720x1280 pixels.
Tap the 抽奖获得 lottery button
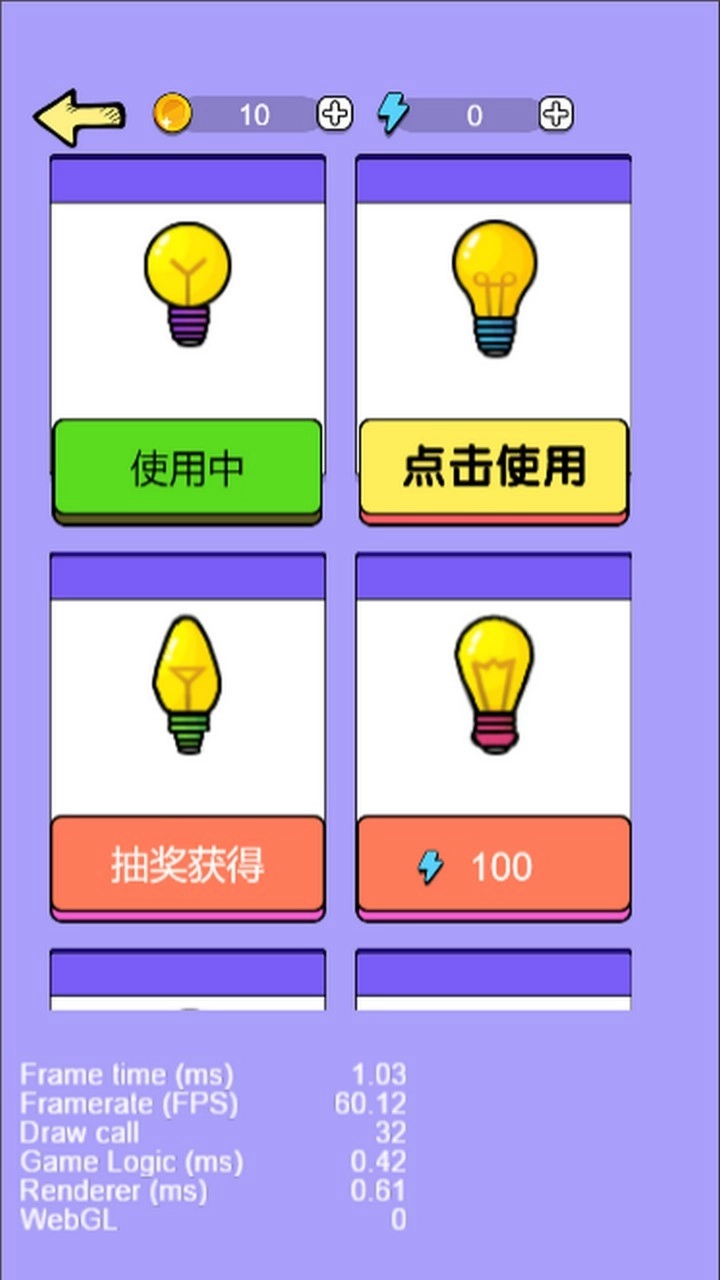click(x=187, y=866)
